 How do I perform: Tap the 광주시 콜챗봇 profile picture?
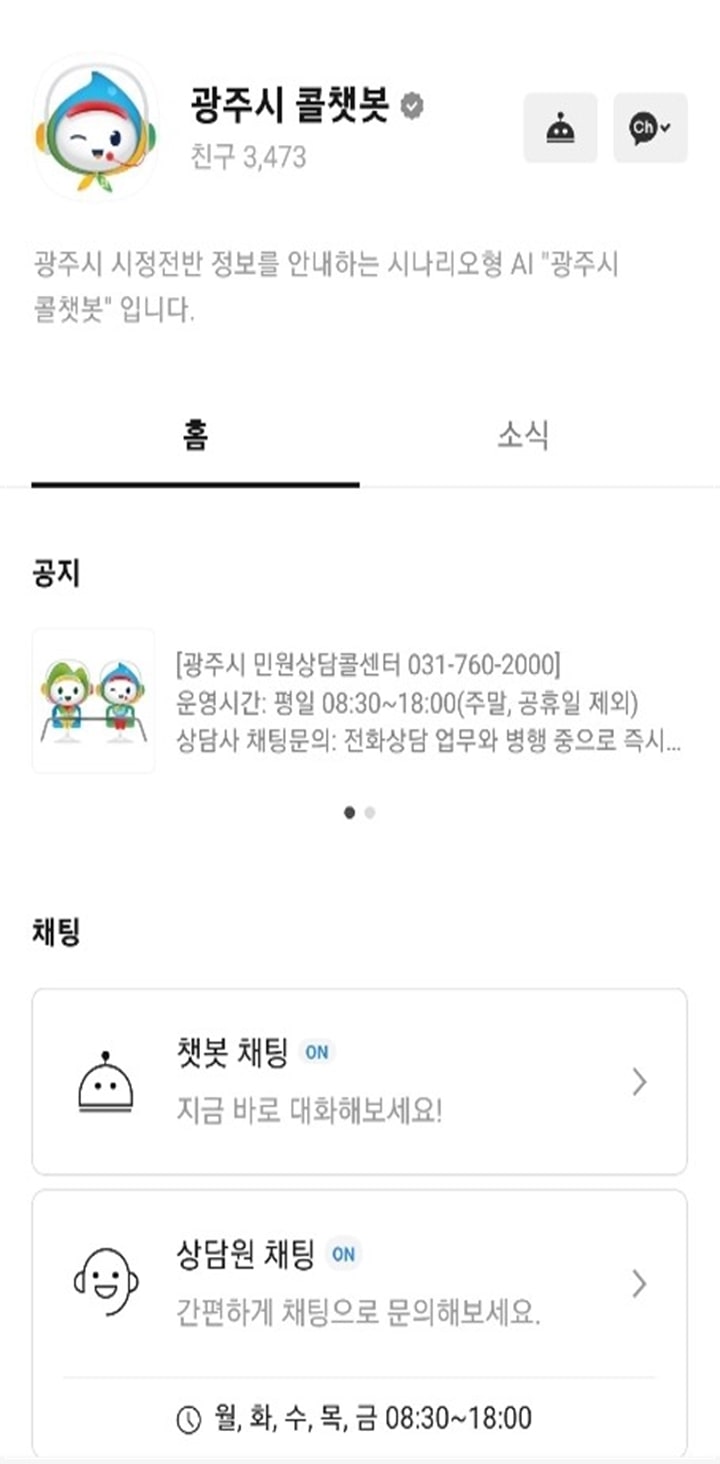[95, 126]
